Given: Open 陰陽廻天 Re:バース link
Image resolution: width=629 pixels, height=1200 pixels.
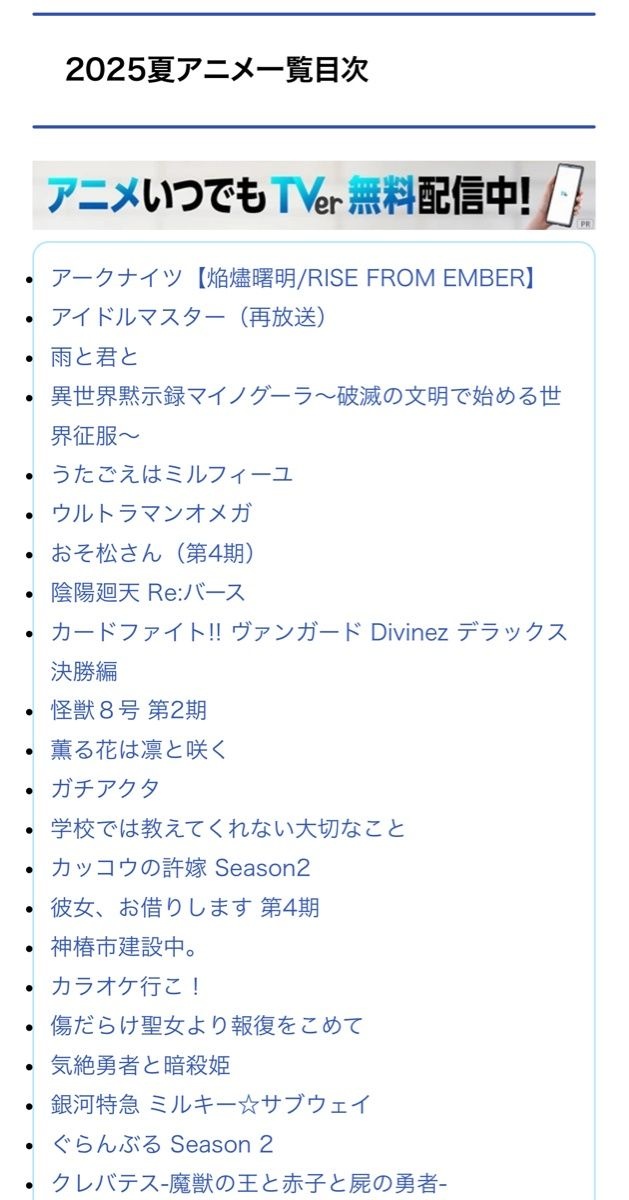Looking at the screenshot, I should [x=148, y=592].
